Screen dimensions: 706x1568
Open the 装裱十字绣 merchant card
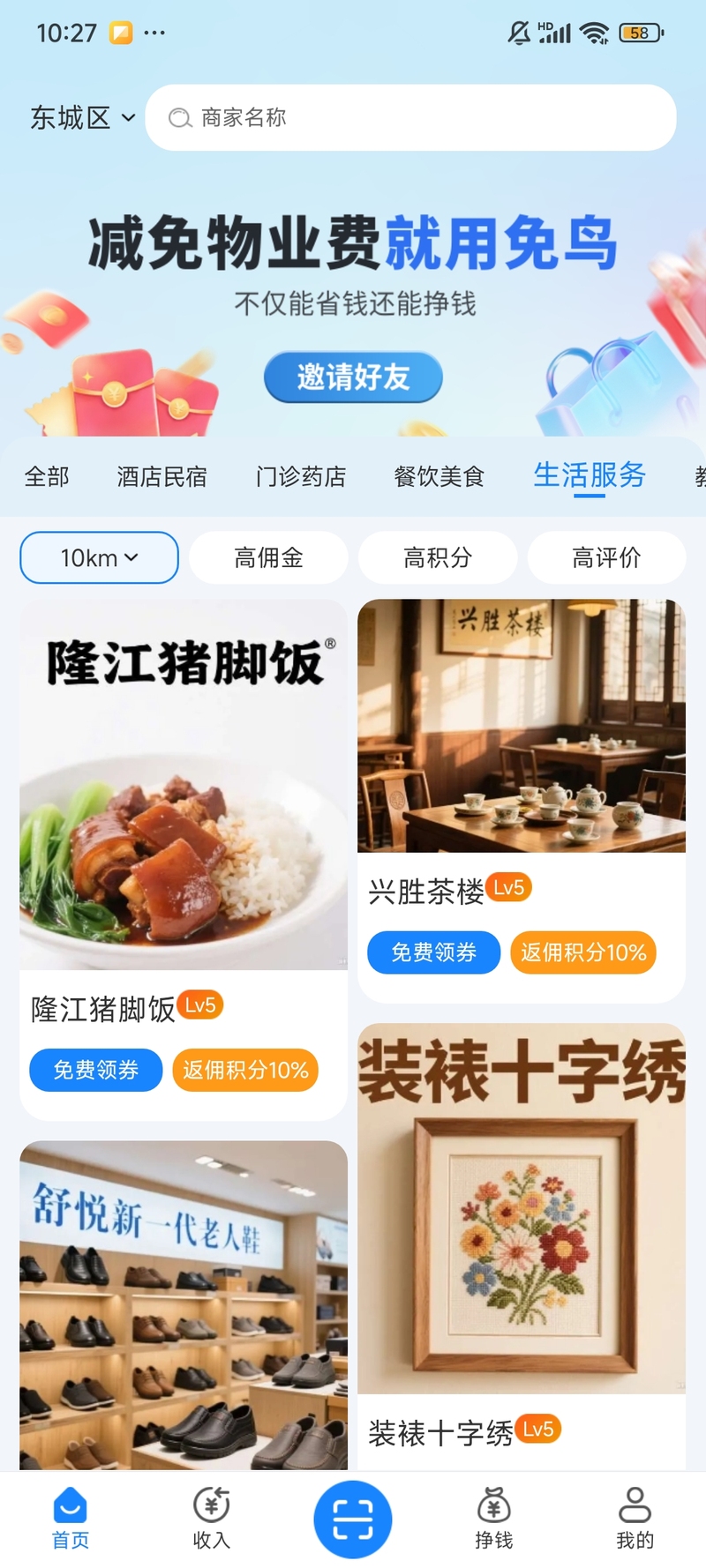[521, 1235]
